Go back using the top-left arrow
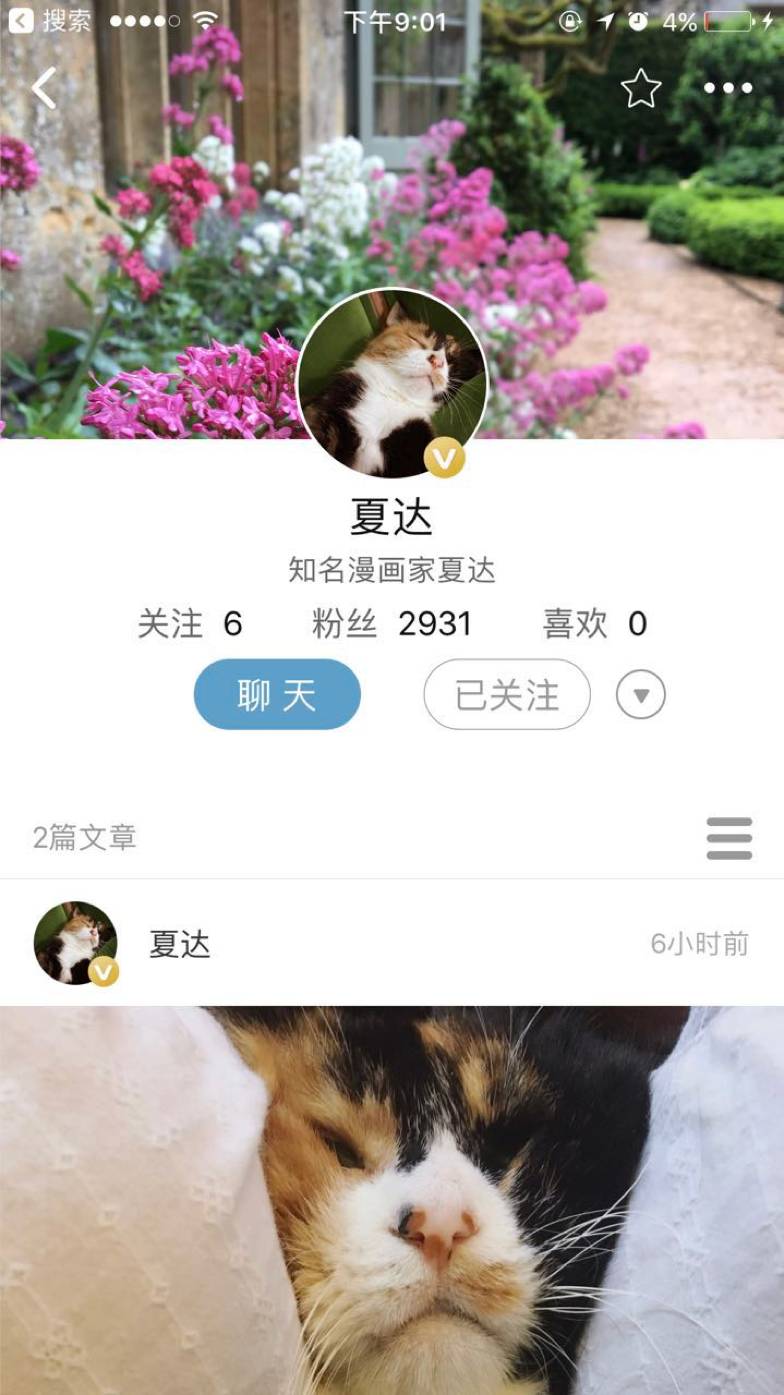The height and width of the screenshot is (1395, 784). pyautogui.click(x=44, y=88)
